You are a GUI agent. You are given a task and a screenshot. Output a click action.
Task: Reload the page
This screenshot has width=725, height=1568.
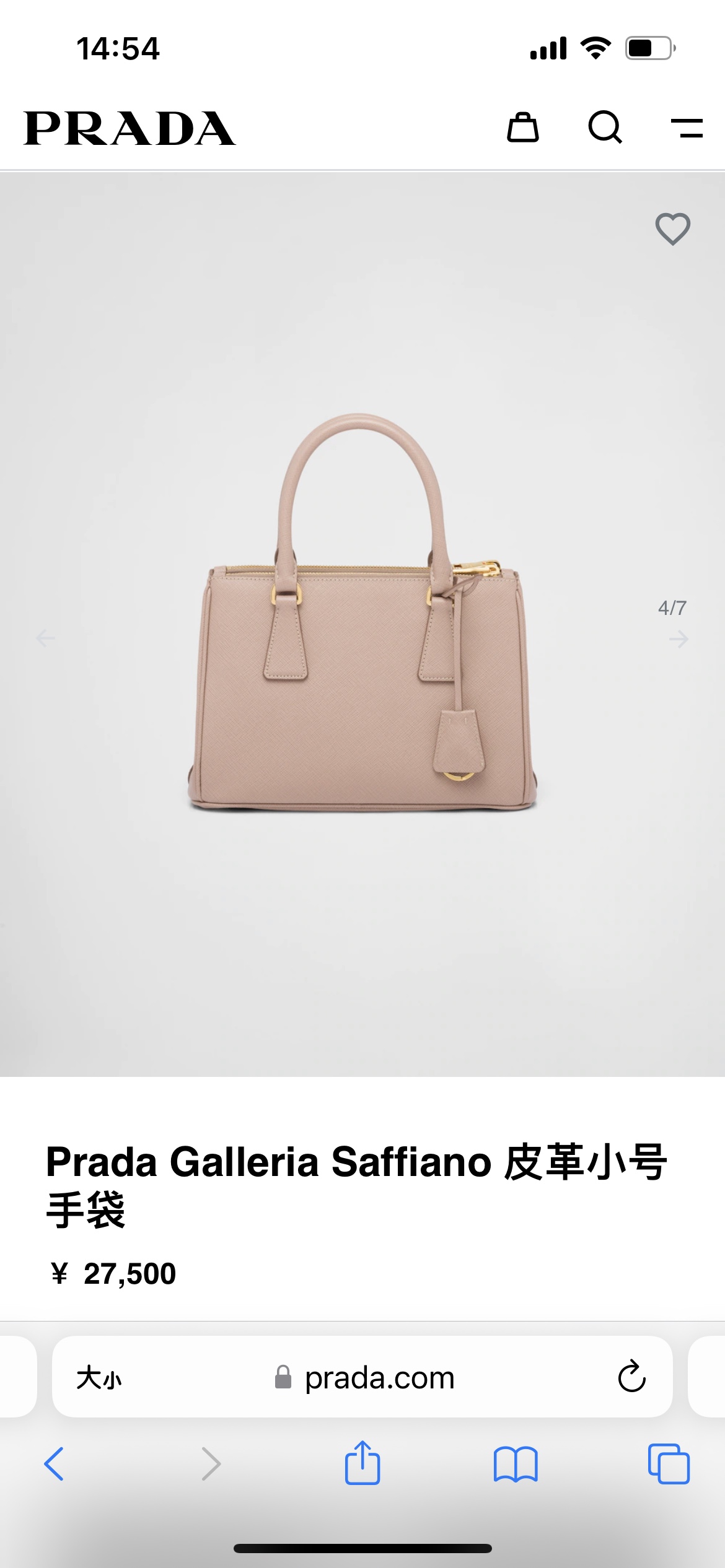[x=631, y=1377]
